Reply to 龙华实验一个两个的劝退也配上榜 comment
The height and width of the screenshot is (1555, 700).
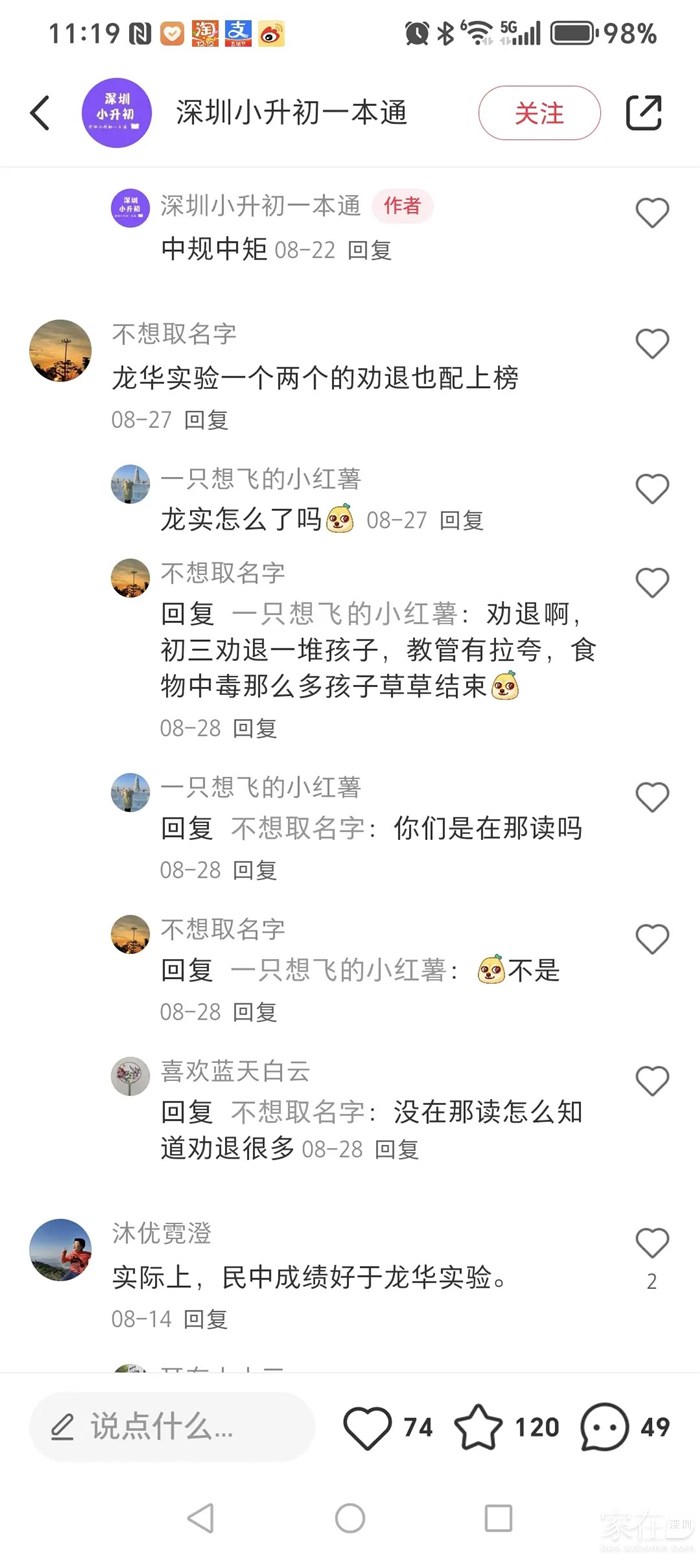(x=206, y=420)
